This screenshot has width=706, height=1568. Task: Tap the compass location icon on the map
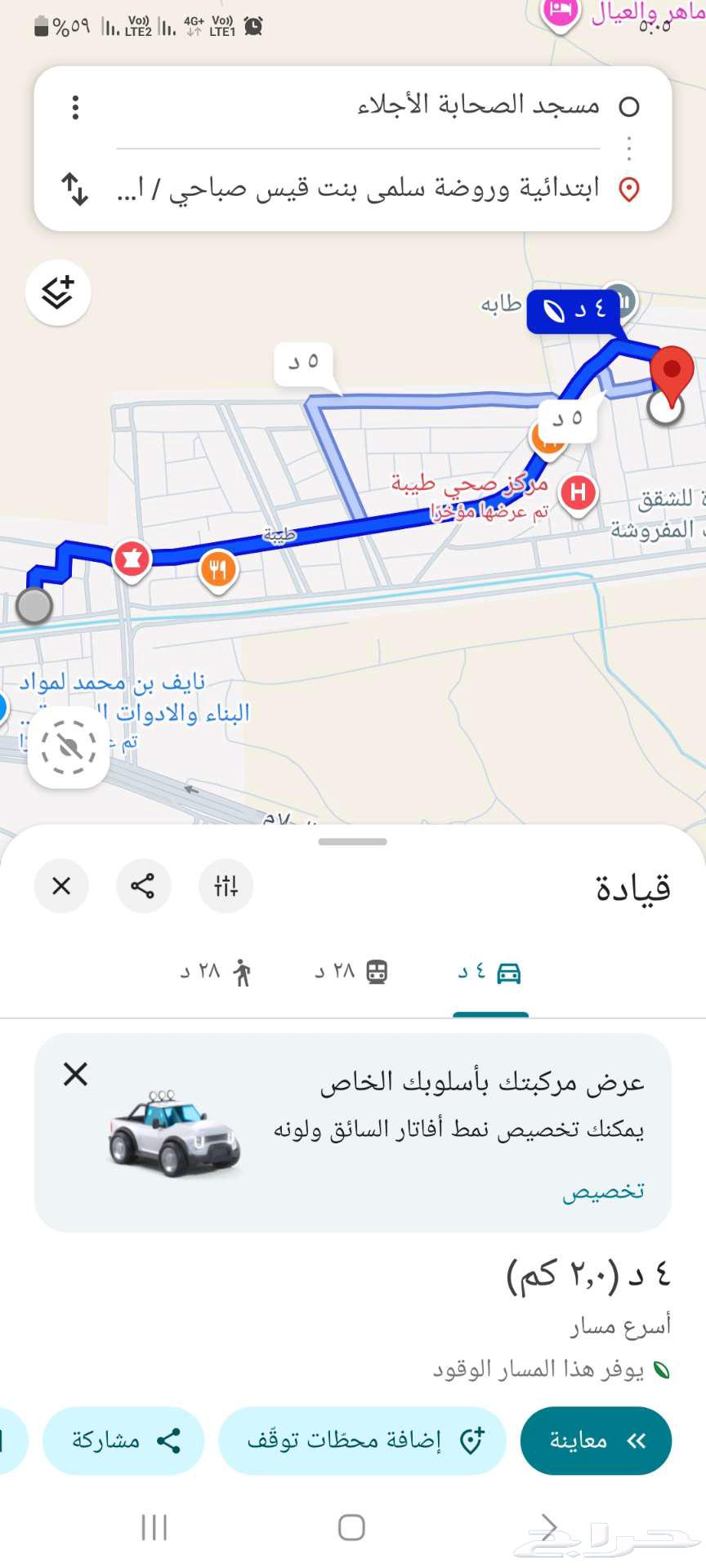click(x=68, y=750)
